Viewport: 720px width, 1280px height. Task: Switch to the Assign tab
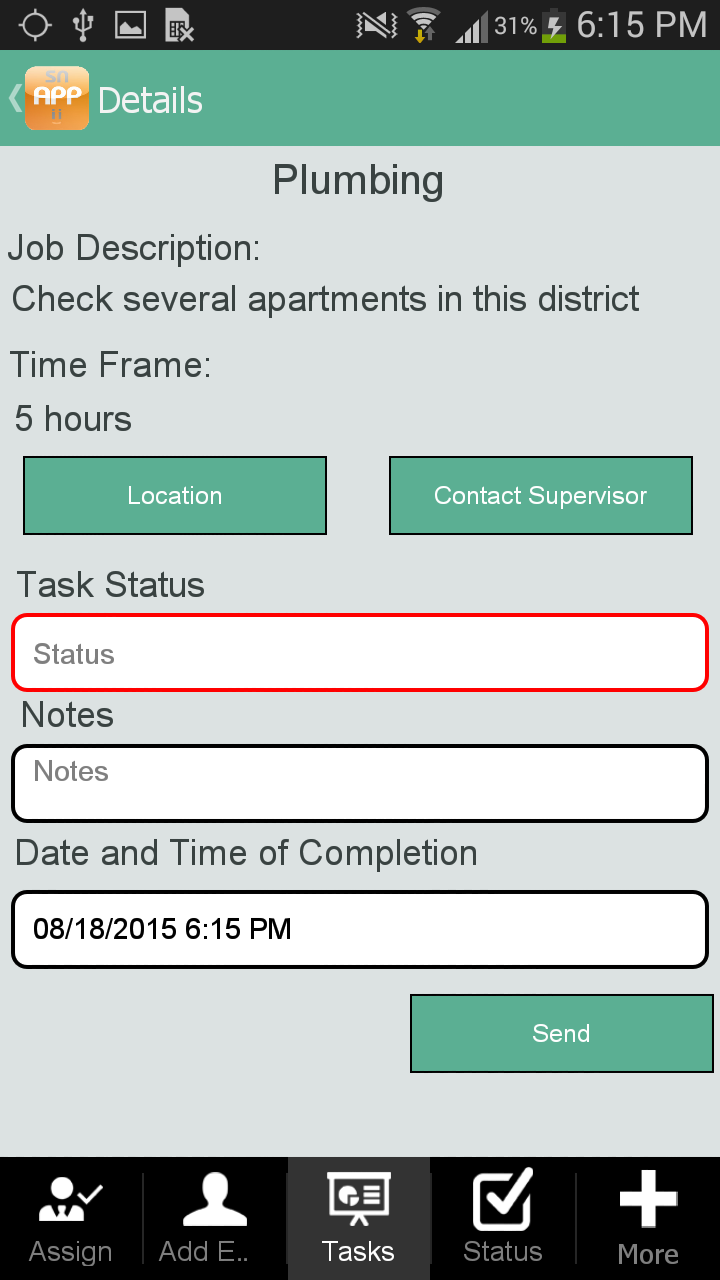[70, 1219]
